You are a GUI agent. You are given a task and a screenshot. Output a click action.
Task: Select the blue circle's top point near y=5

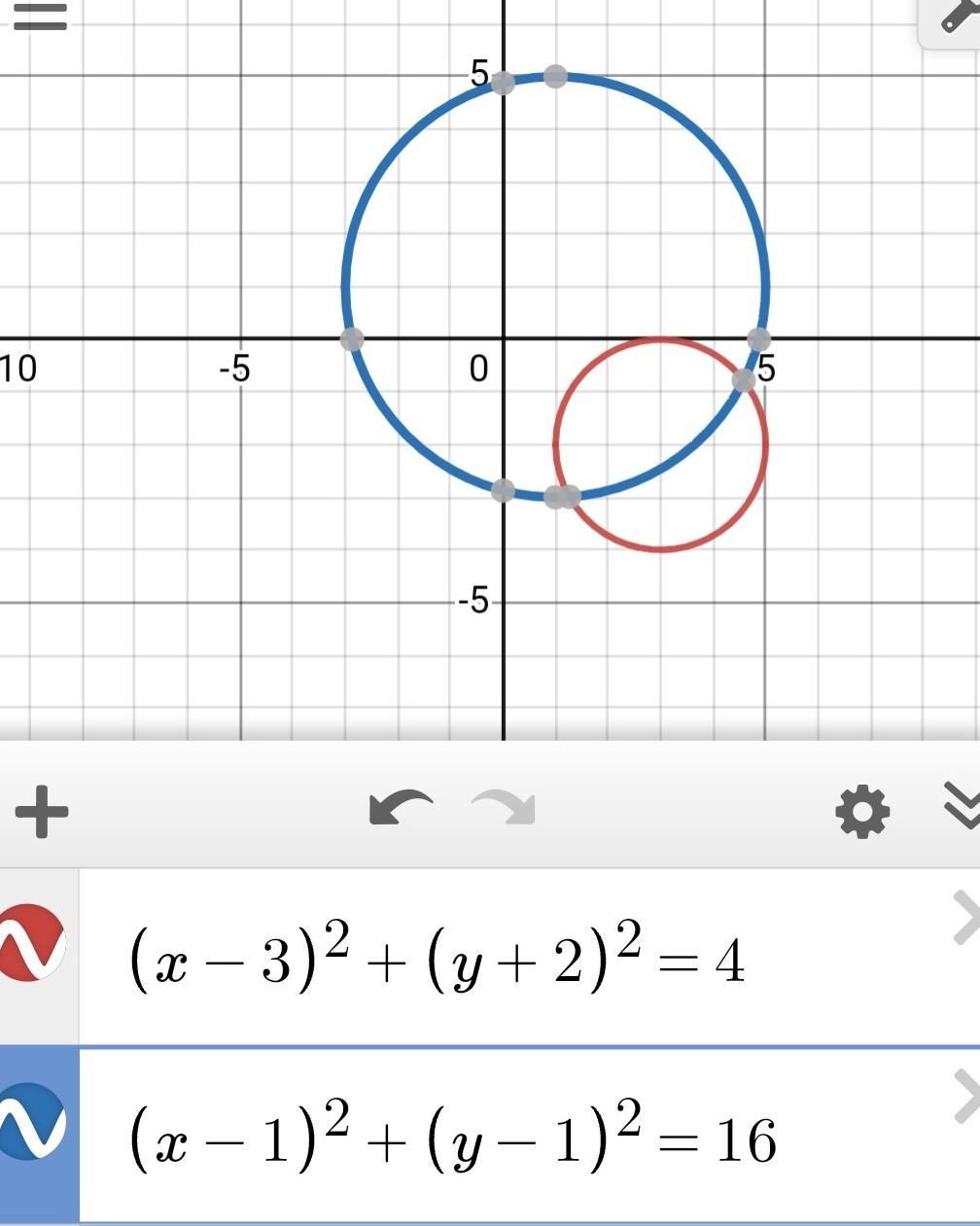click(555, 76)
